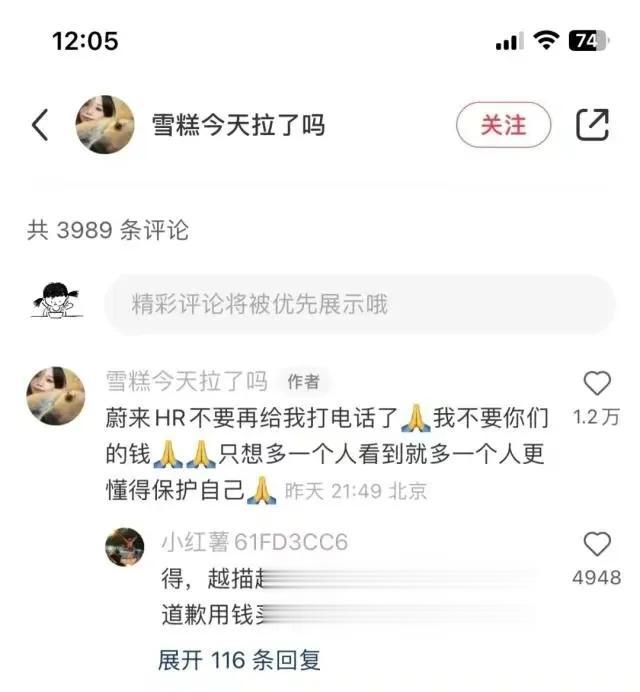Open 小红薯61FD3CC6's profile avatar
This screenshot has height=692, width=640.
pyautogui.click(x=126, y=545)
